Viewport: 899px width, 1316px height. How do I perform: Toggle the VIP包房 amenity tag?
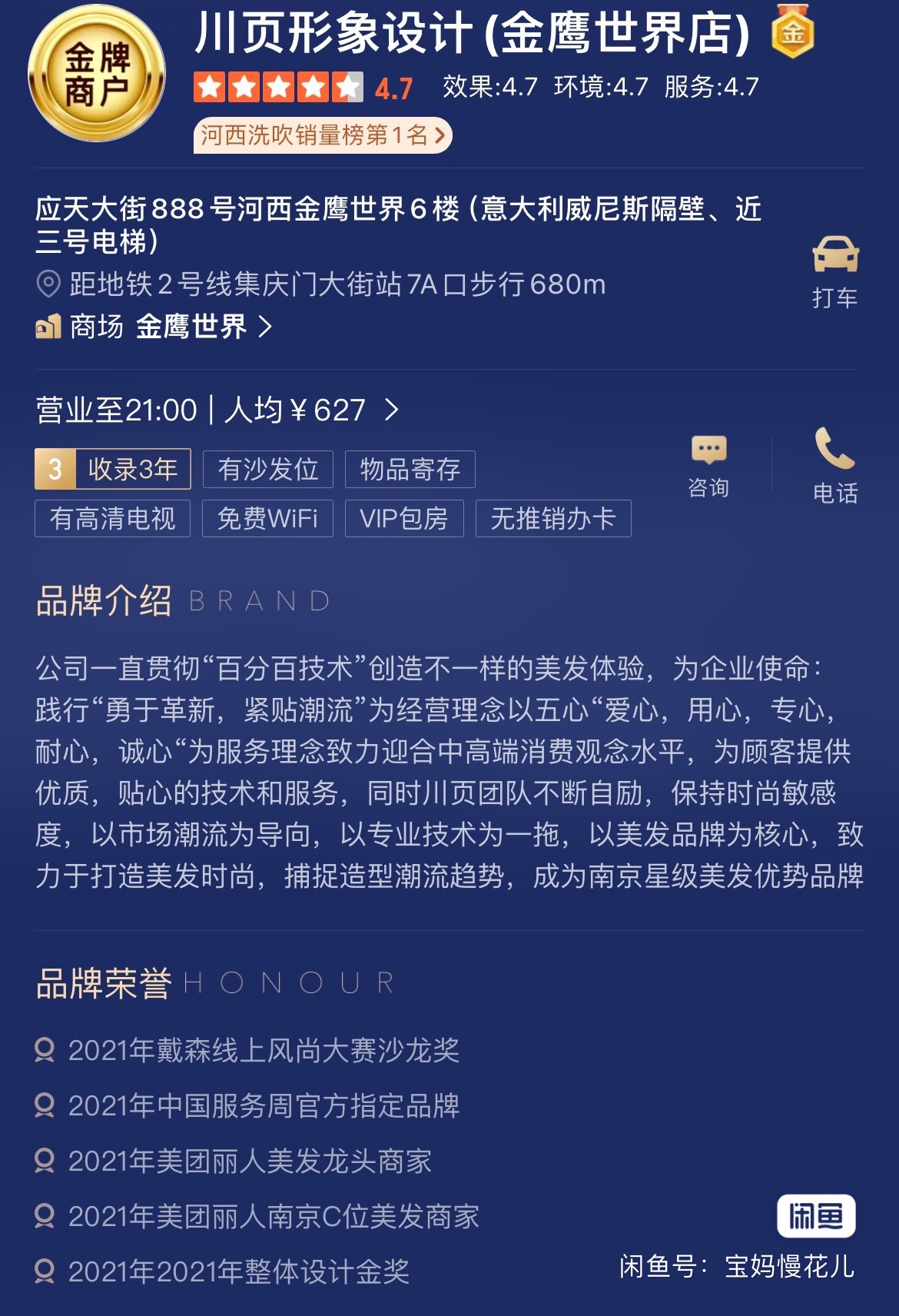tap(405, 520)
